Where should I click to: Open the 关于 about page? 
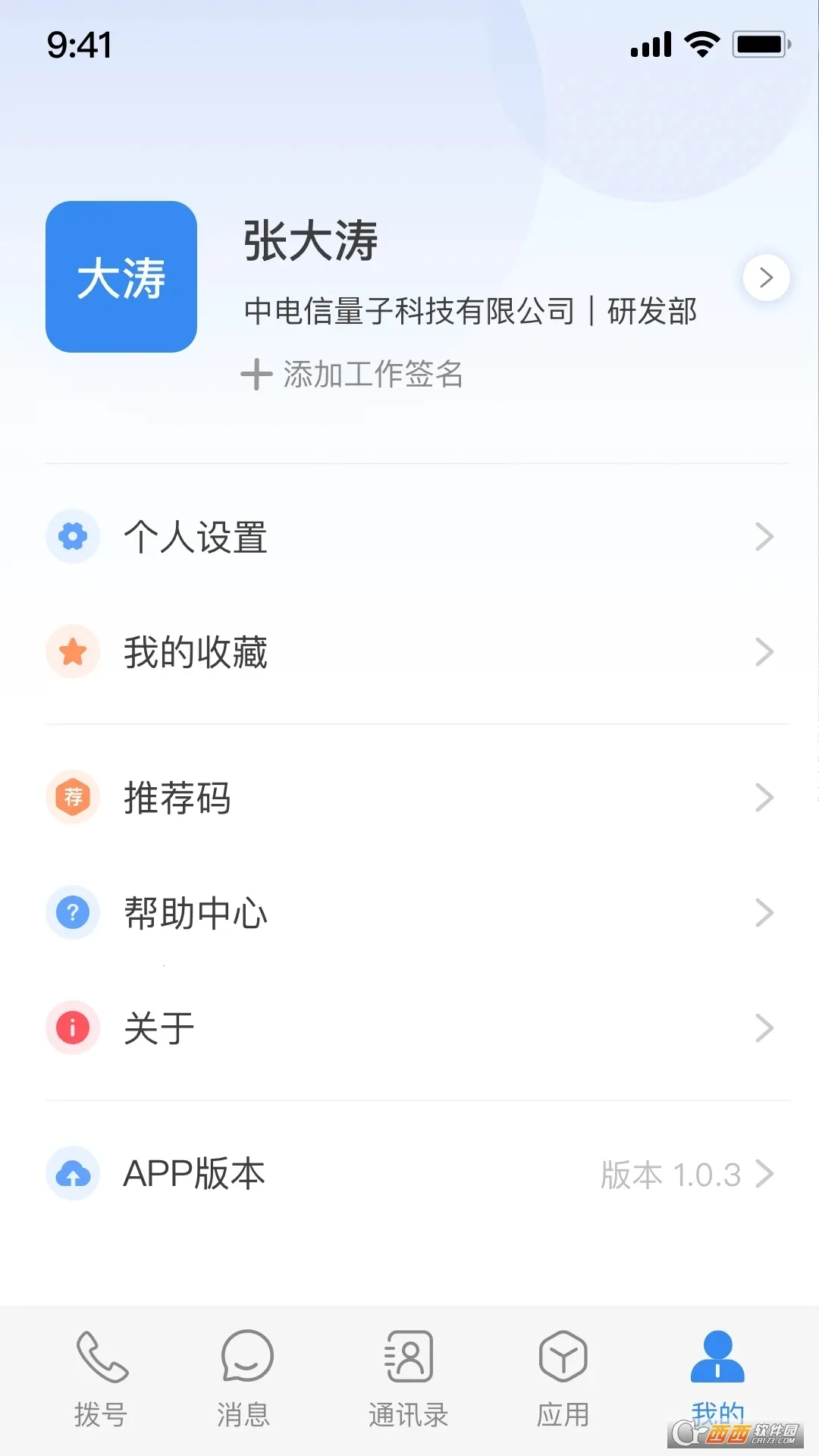click(409, 1028)
